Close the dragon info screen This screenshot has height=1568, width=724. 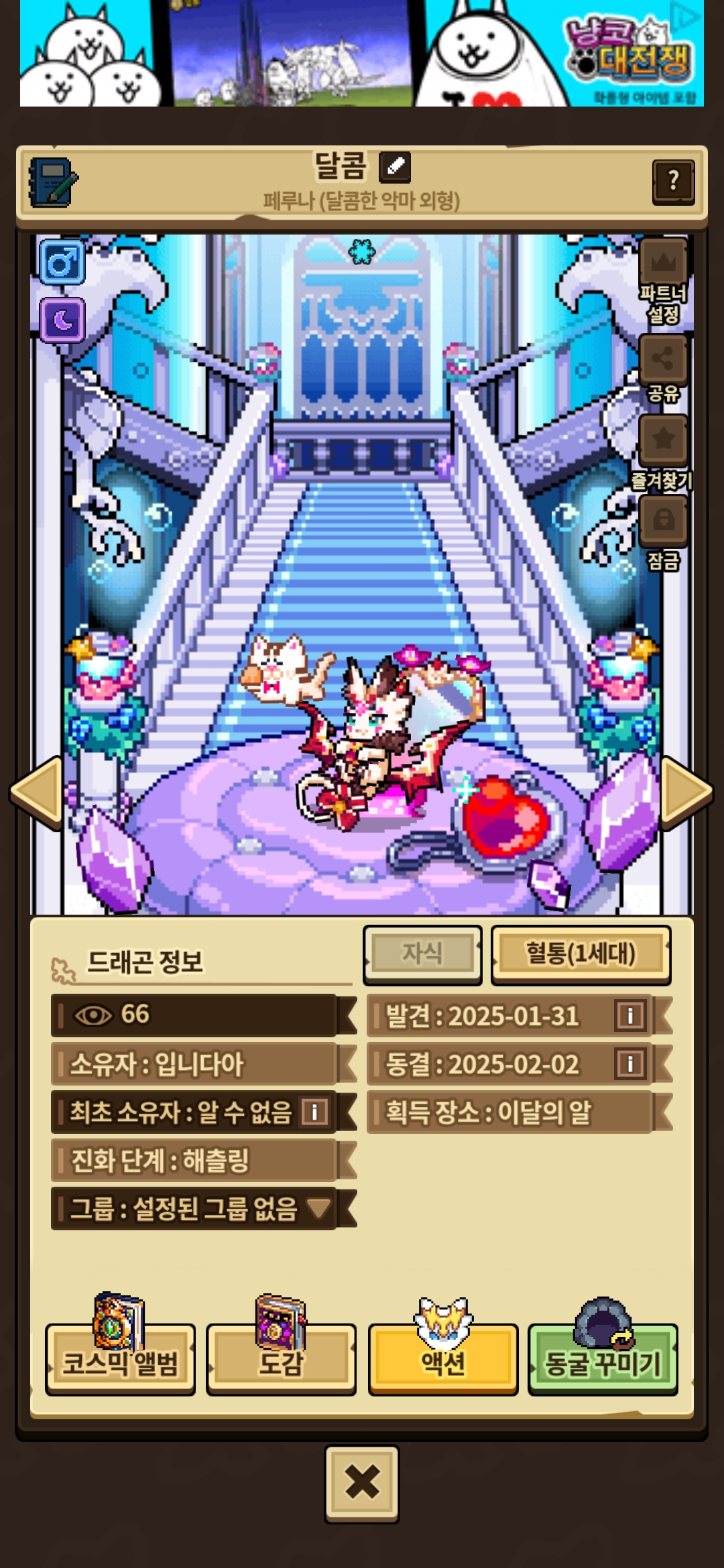point(362,1483)
